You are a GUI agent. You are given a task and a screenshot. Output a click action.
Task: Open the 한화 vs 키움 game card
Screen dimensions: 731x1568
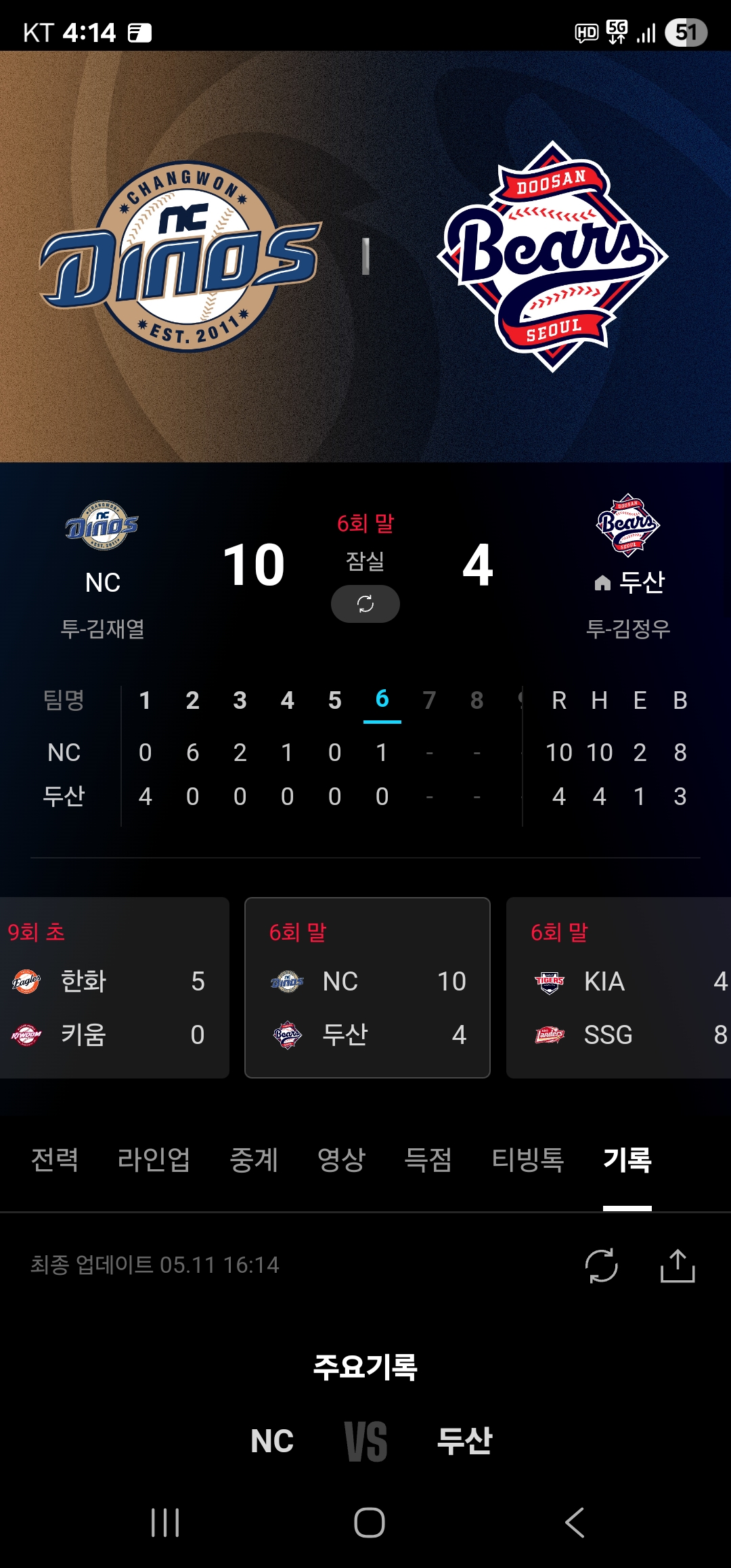pos(114,988)
